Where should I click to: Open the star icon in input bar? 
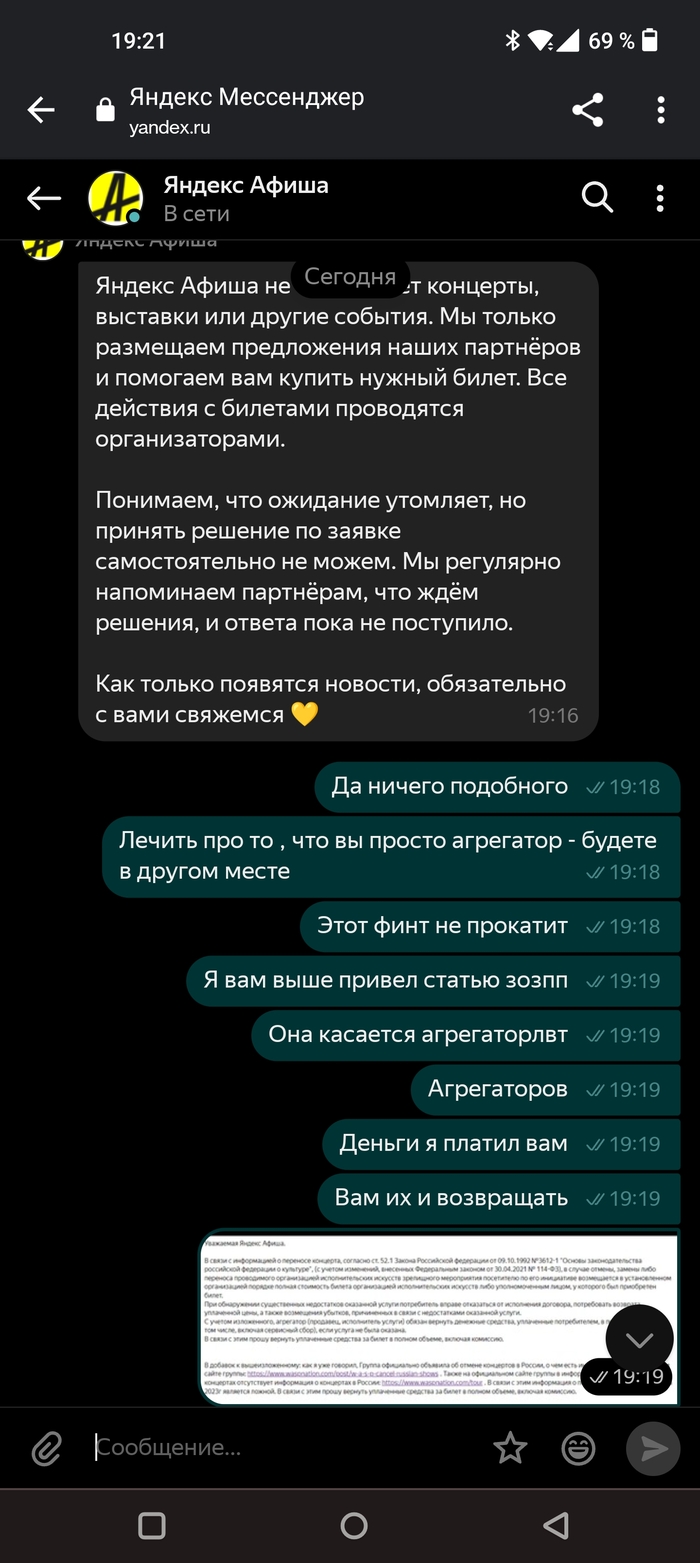[x=510, y=1447]
